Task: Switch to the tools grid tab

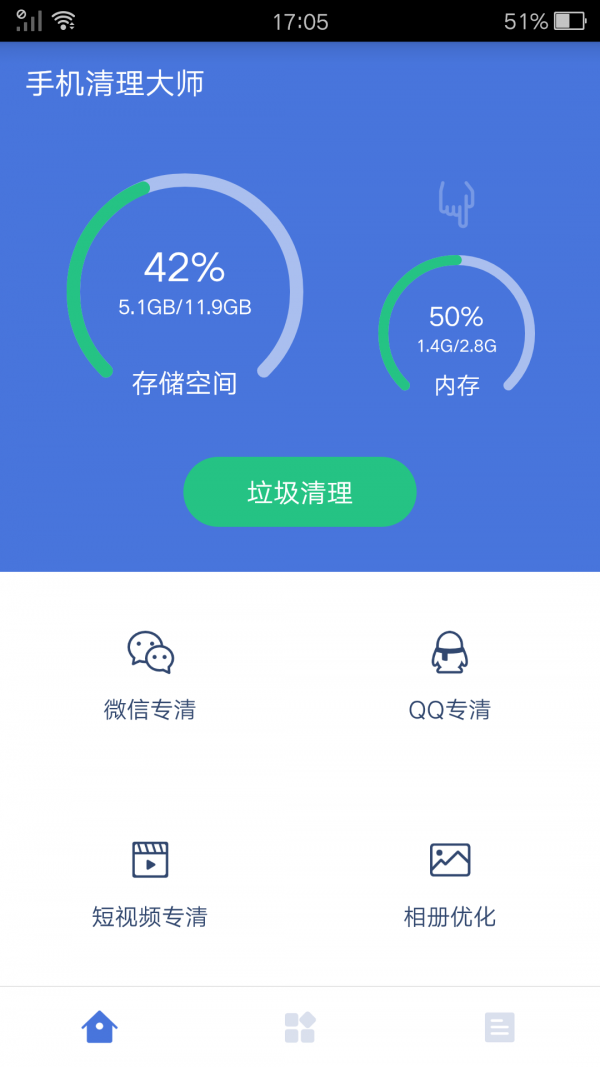Action: point(300,1027)
